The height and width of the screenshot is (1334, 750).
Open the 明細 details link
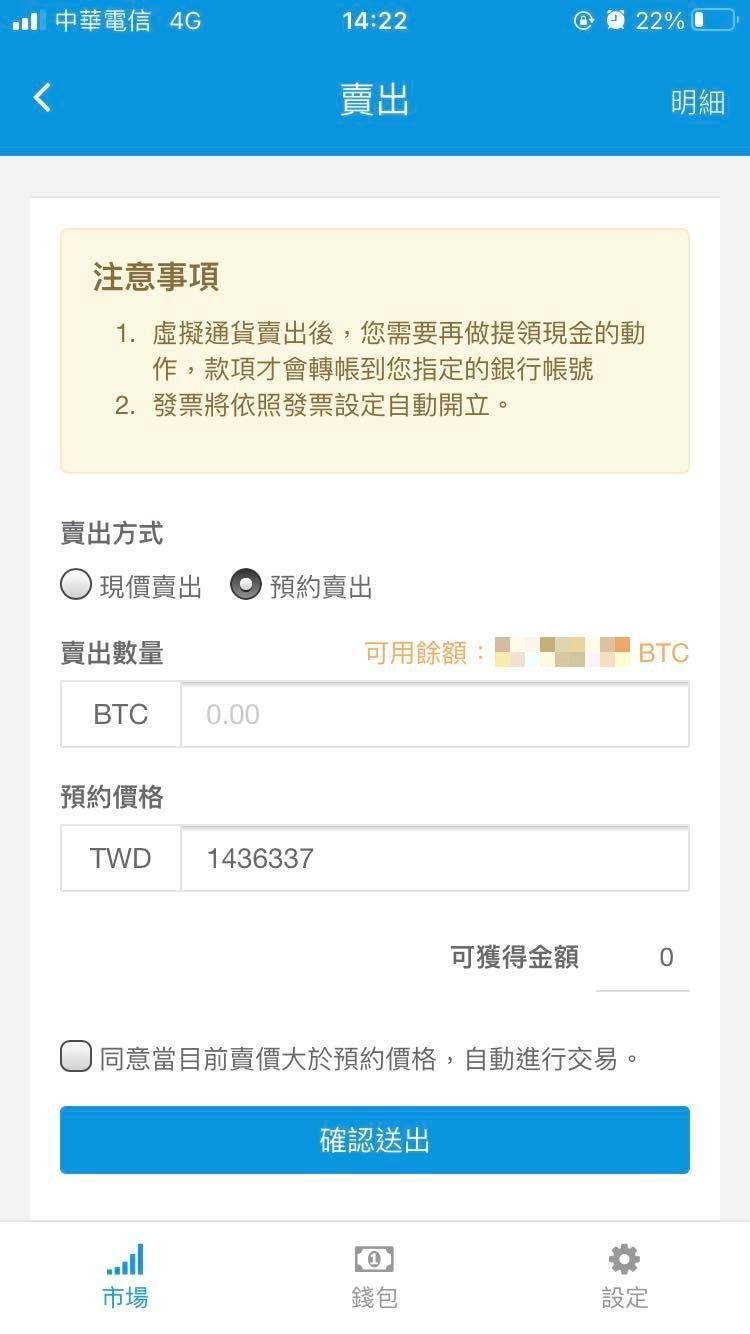pos(701,103)
